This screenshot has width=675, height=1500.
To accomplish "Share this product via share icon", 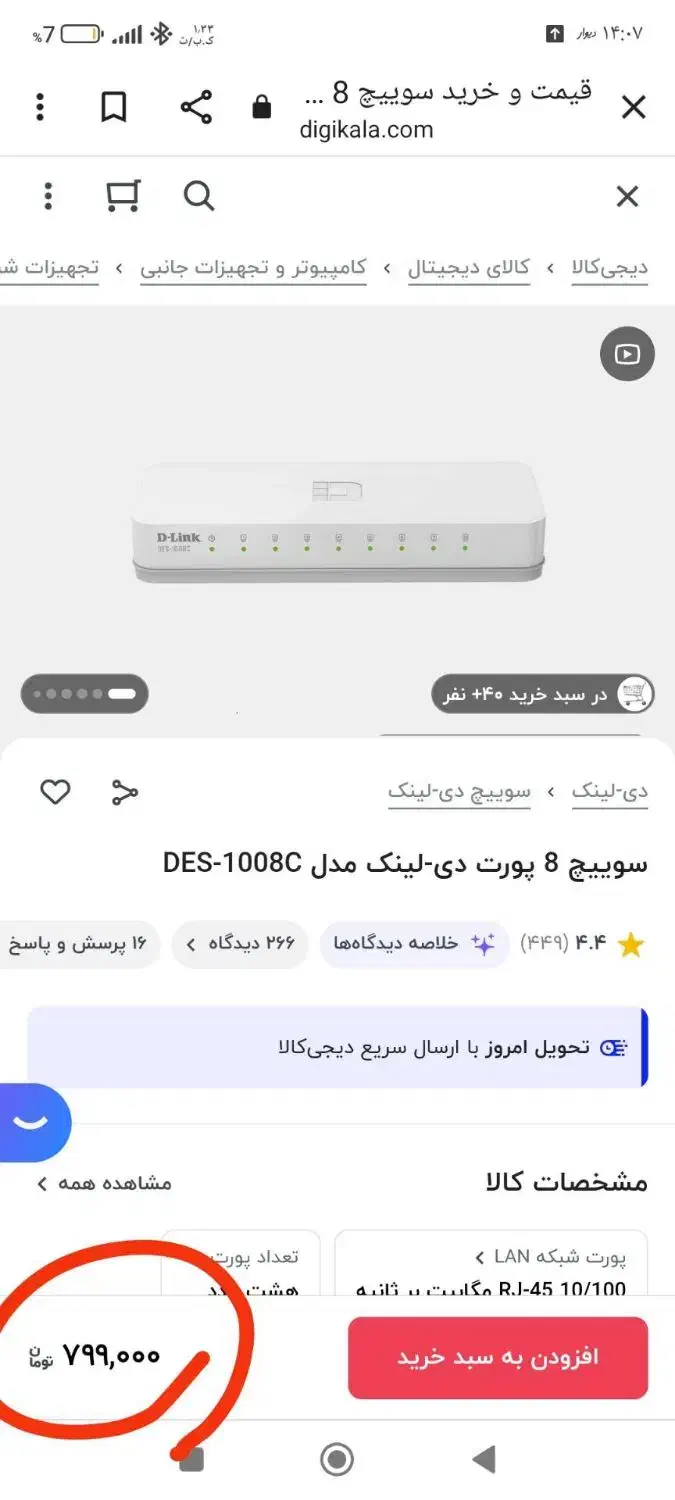I will click(124, 793).
